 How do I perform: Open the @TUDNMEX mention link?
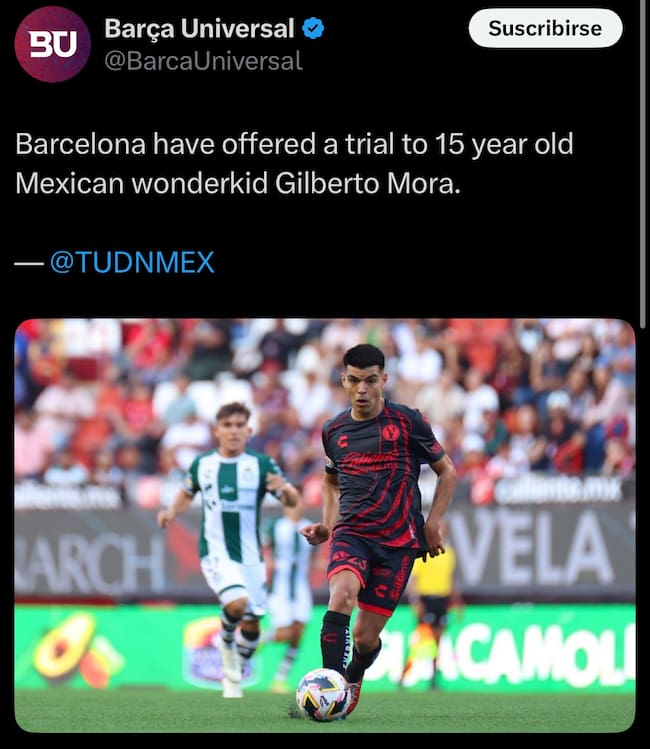click(132, 263)
